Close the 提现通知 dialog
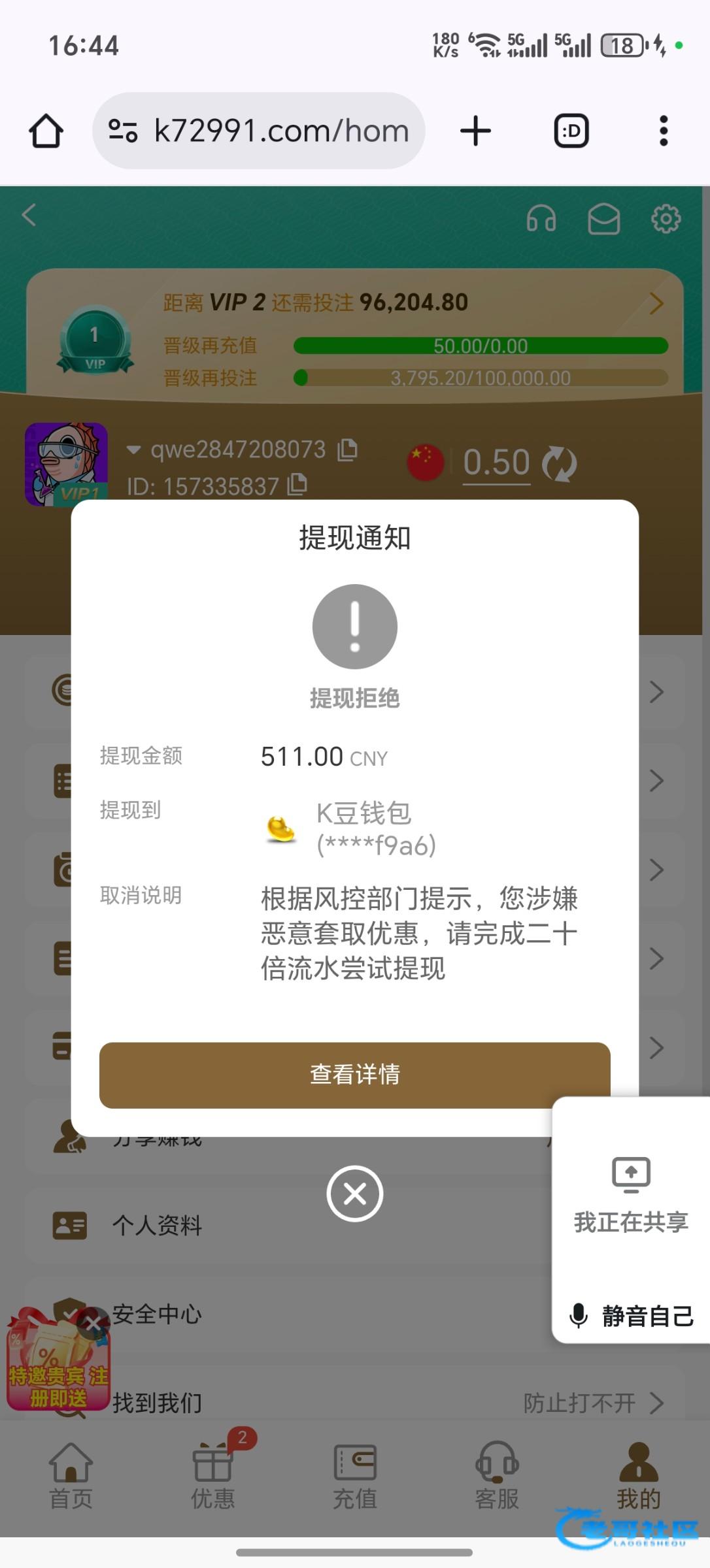710x1568 pixels. 354,1194
